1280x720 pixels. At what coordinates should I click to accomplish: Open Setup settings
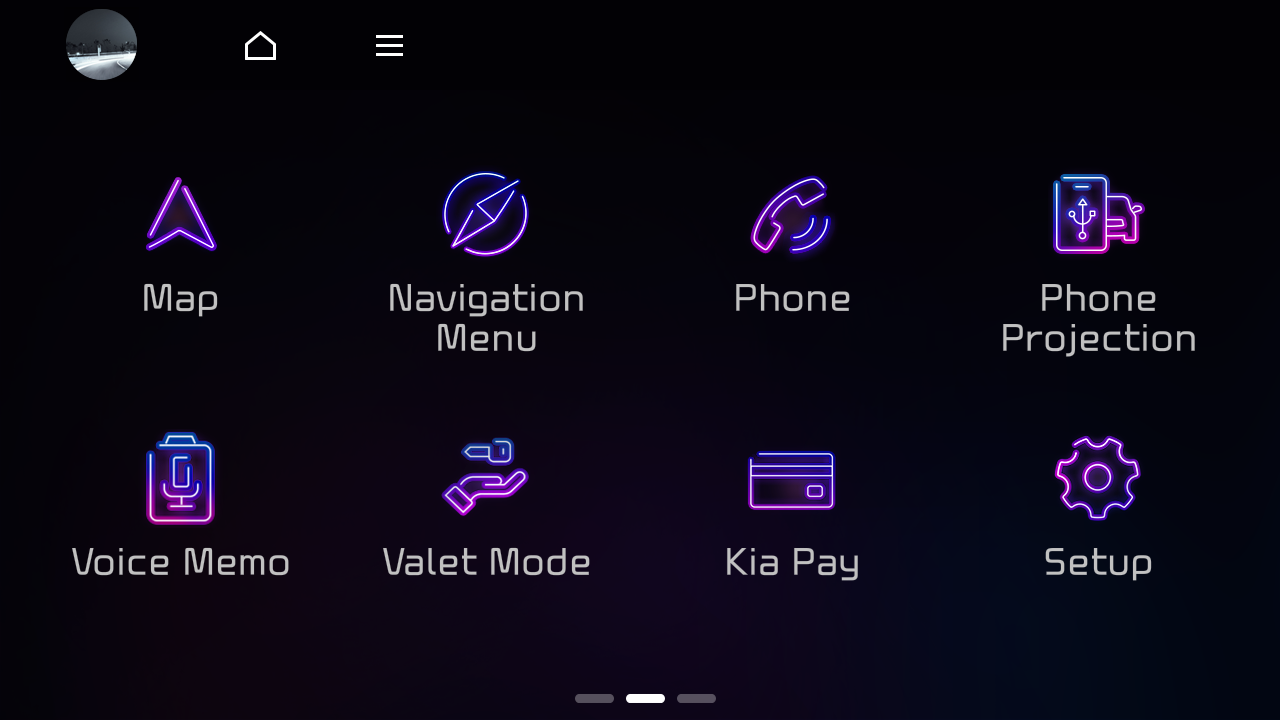coord(1097,505)
